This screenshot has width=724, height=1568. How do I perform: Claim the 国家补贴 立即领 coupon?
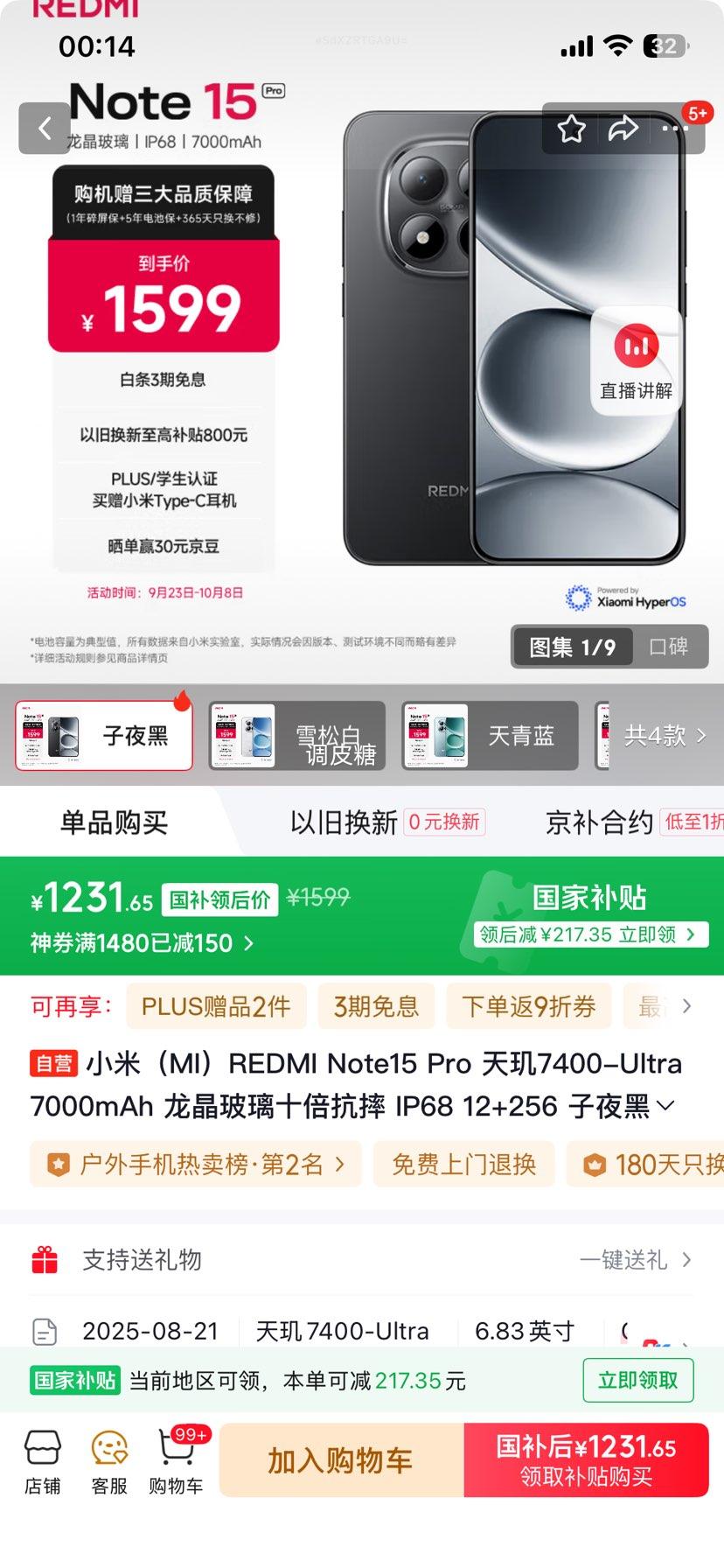pyautogui.click(x=588, y=934)
